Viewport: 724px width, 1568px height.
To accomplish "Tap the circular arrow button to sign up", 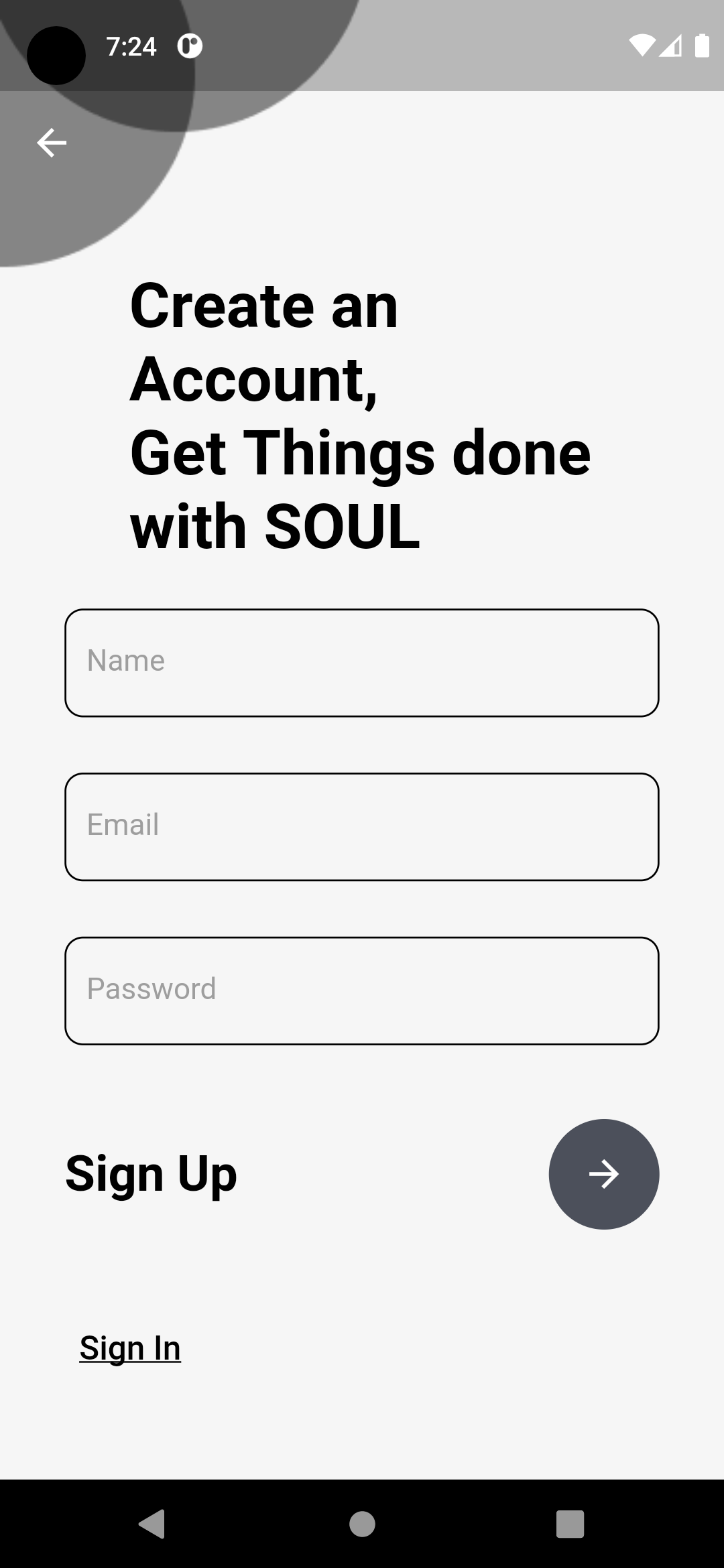I will coord(603,1174).
